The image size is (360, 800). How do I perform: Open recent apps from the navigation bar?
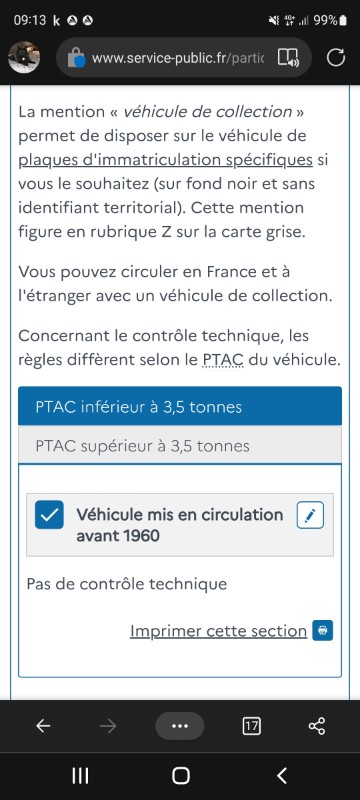pyautogui.click(x=80, y=776)
